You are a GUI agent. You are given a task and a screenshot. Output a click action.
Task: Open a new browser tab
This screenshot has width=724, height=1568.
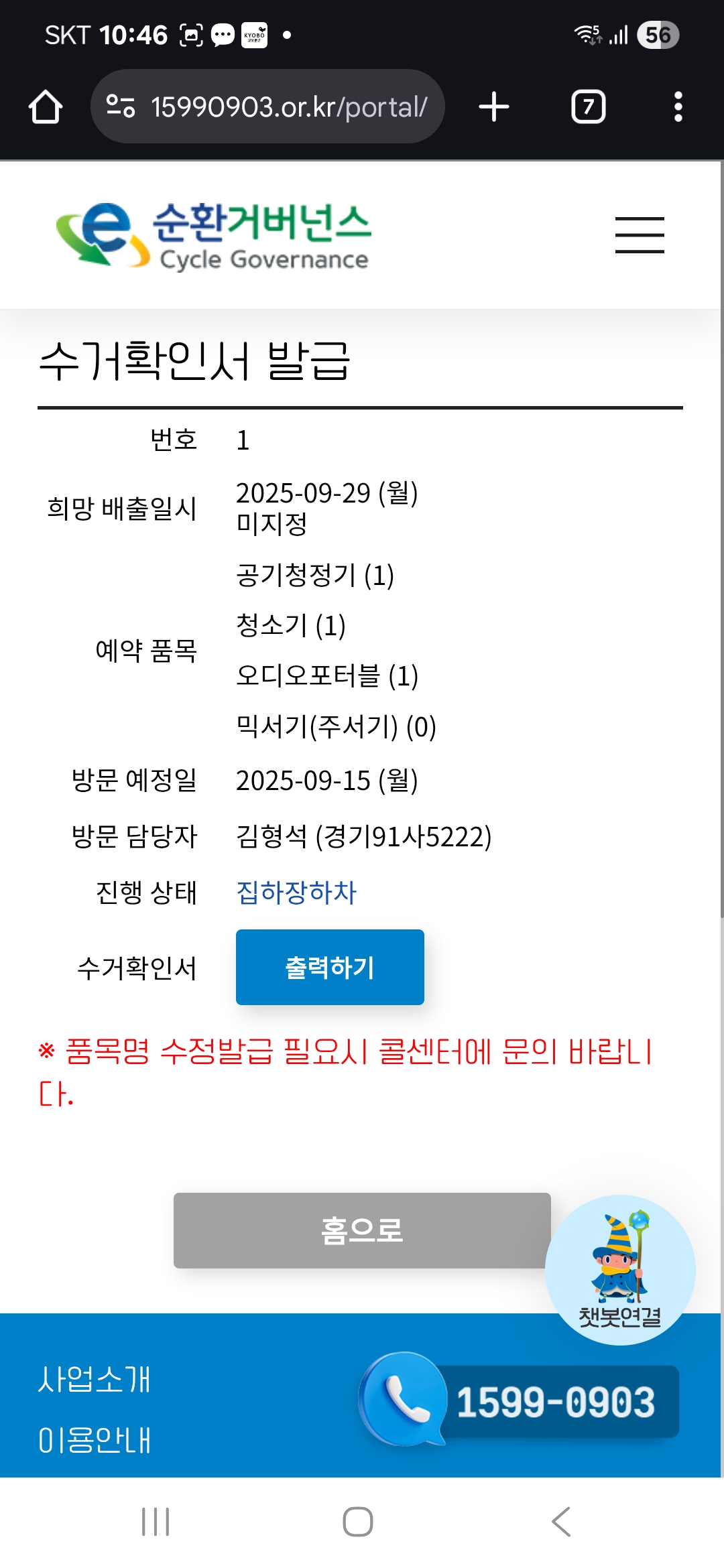click(x=494, y=107)
